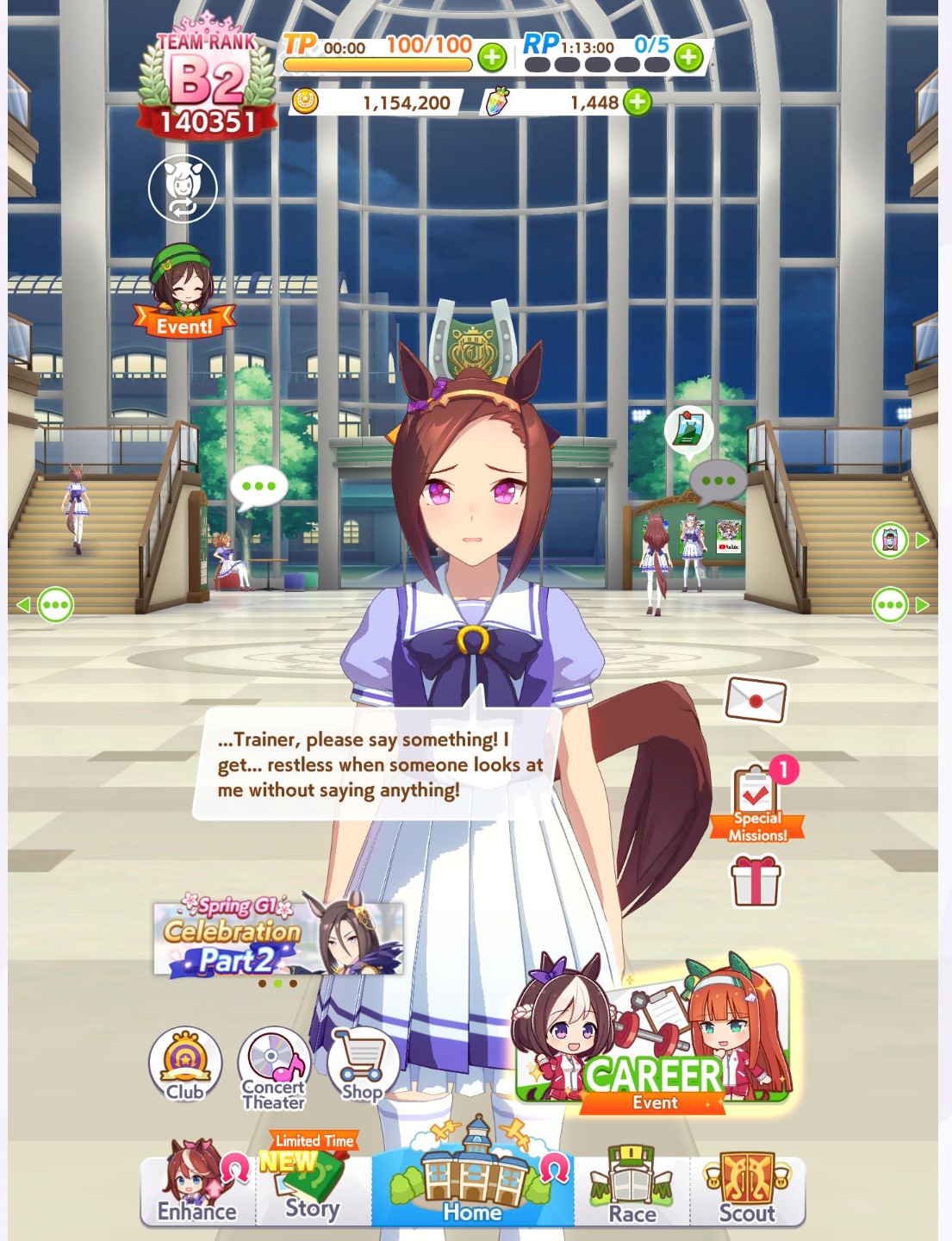Viewport: 952px width, 1241px height.
Task: Tap the character swap icon
Action: (183, 188)
